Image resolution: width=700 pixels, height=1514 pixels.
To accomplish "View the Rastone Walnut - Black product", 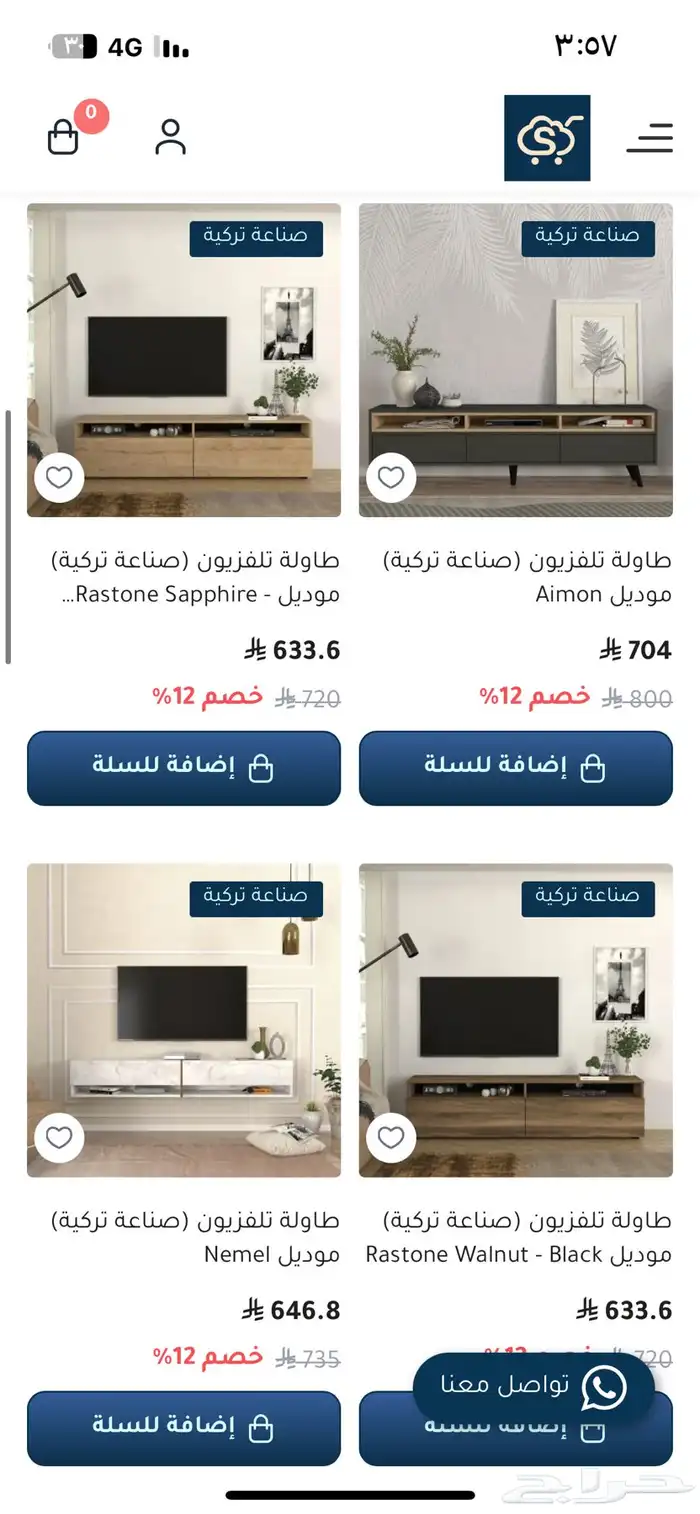I will click(515, 1020).
